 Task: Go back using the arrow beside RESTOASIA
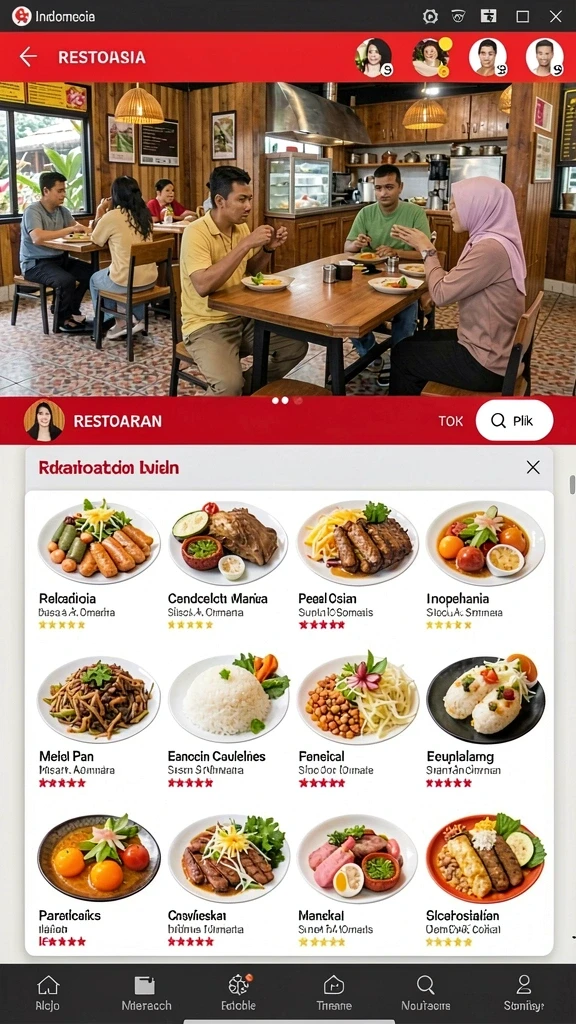tap(28, 57)
